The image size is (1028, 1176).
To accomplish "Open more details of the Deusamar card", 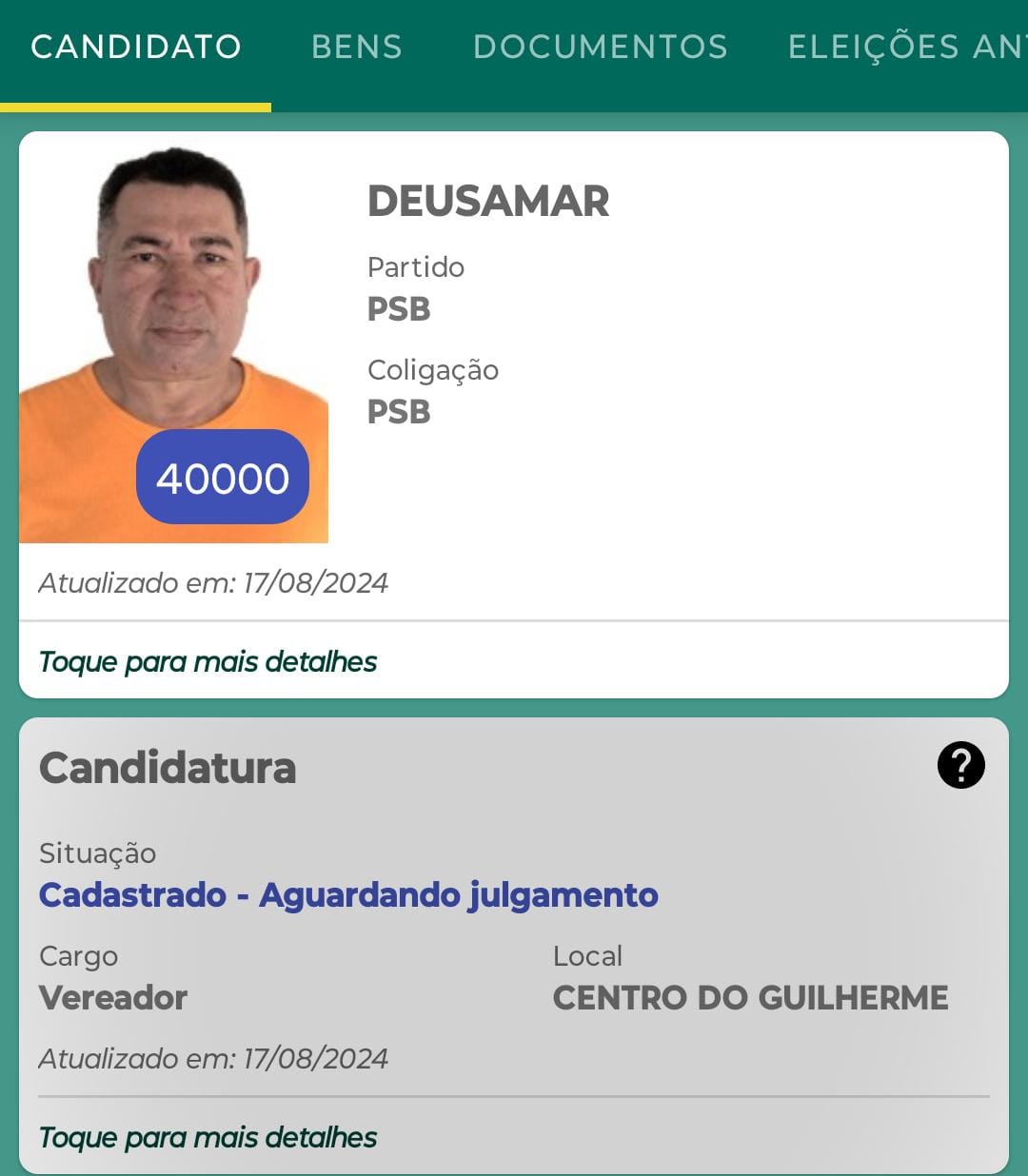I will pyautogui.click(x=208, y=661).
